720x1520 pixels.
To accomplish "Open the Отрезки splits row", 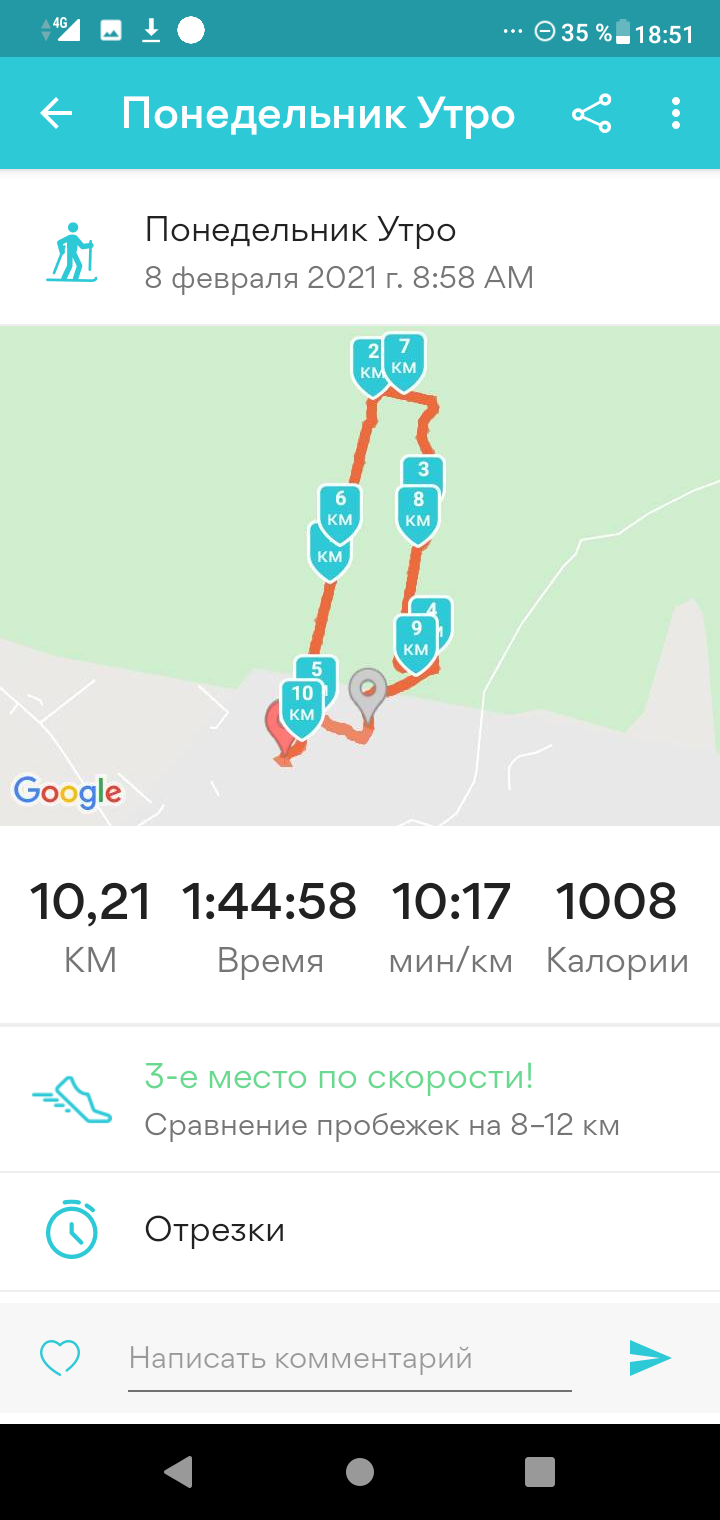I will coord(360,1230).
